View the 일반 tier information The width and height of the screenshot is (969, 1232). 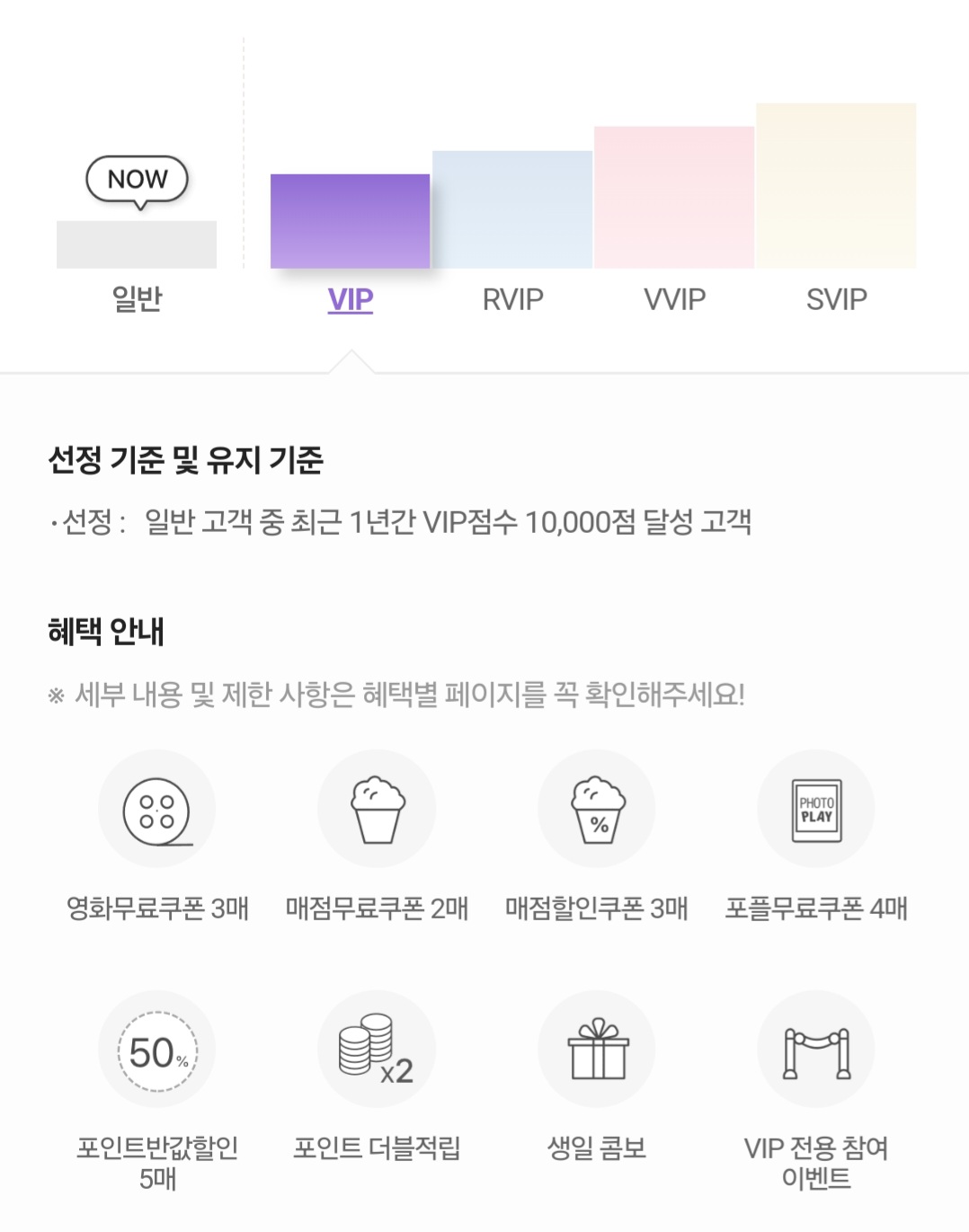click(137, 299)
